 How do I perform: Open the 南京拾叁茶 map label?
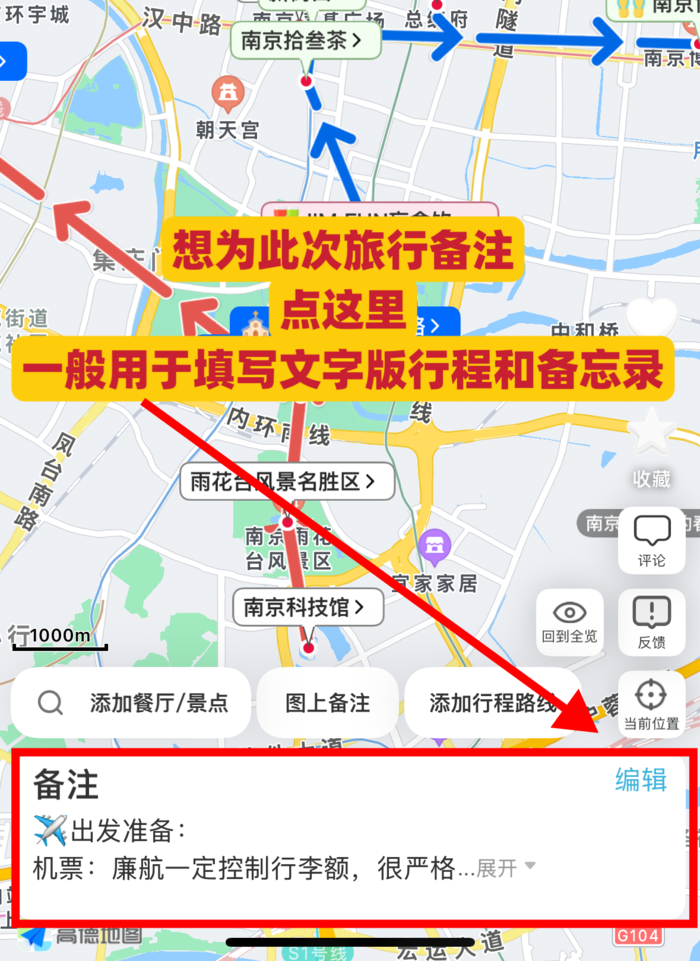click(307, 41)
